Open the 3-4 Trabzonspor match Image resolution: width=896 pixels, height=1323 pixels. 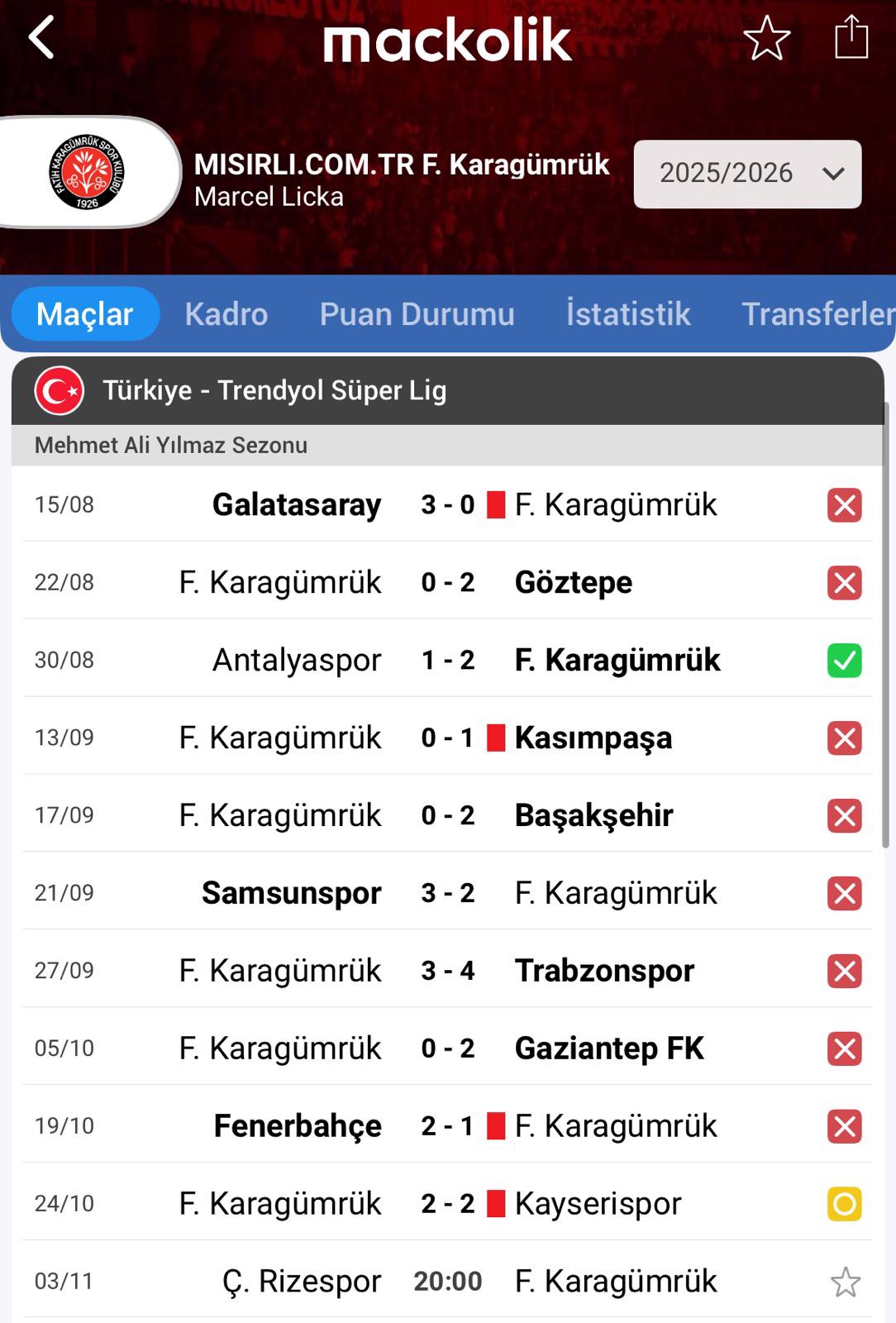tap(447, 971)
